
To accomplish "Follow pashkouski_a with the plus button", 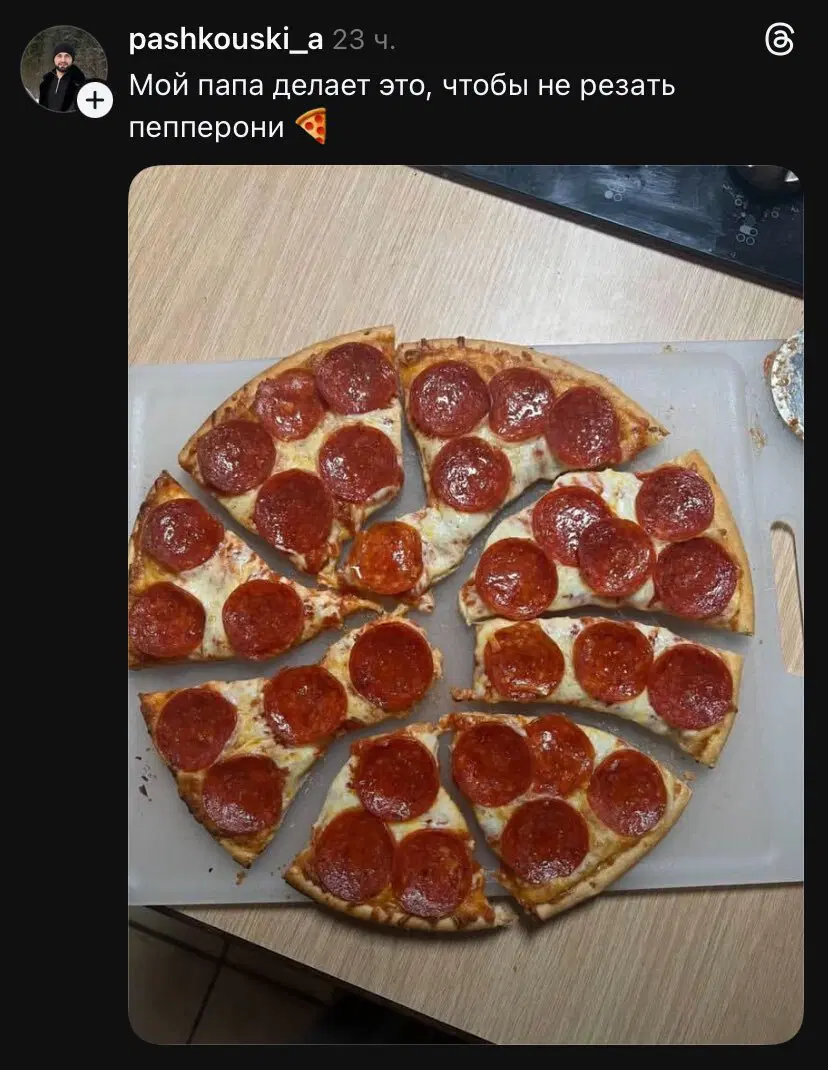I will pos(95,100).
